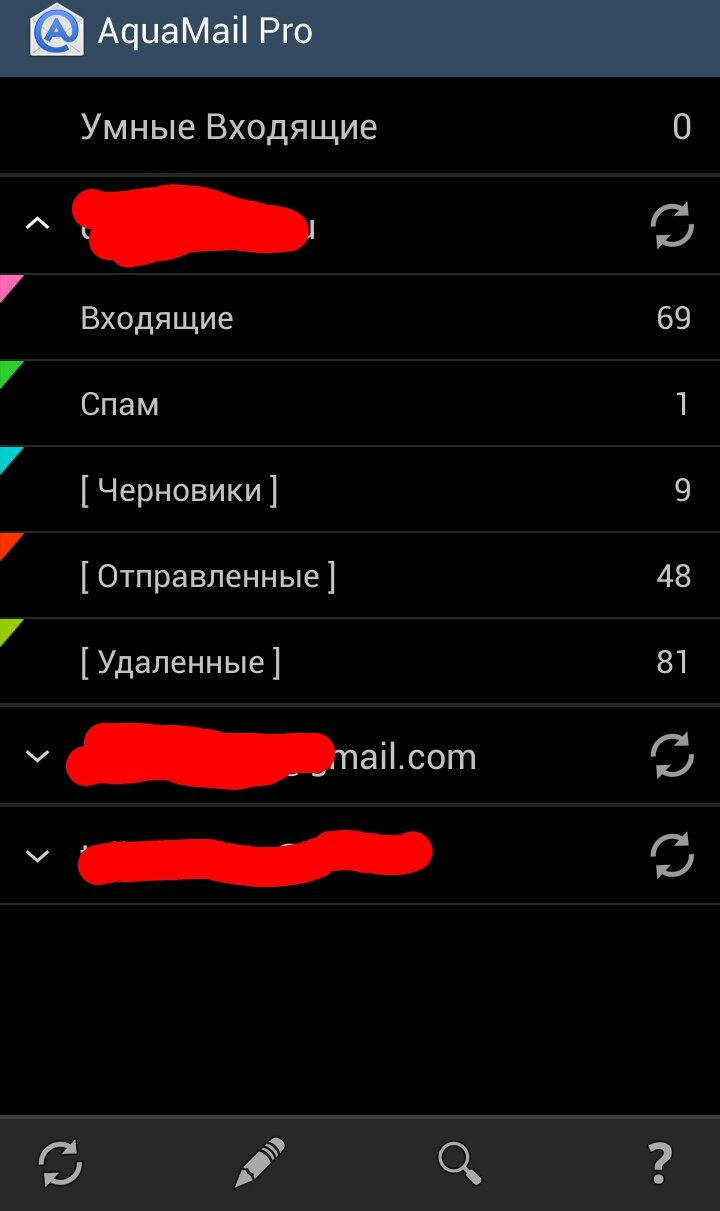Open the Отправленные sent folder
720x1211 pixels.
pyautogui.click(x=360, y=576)
